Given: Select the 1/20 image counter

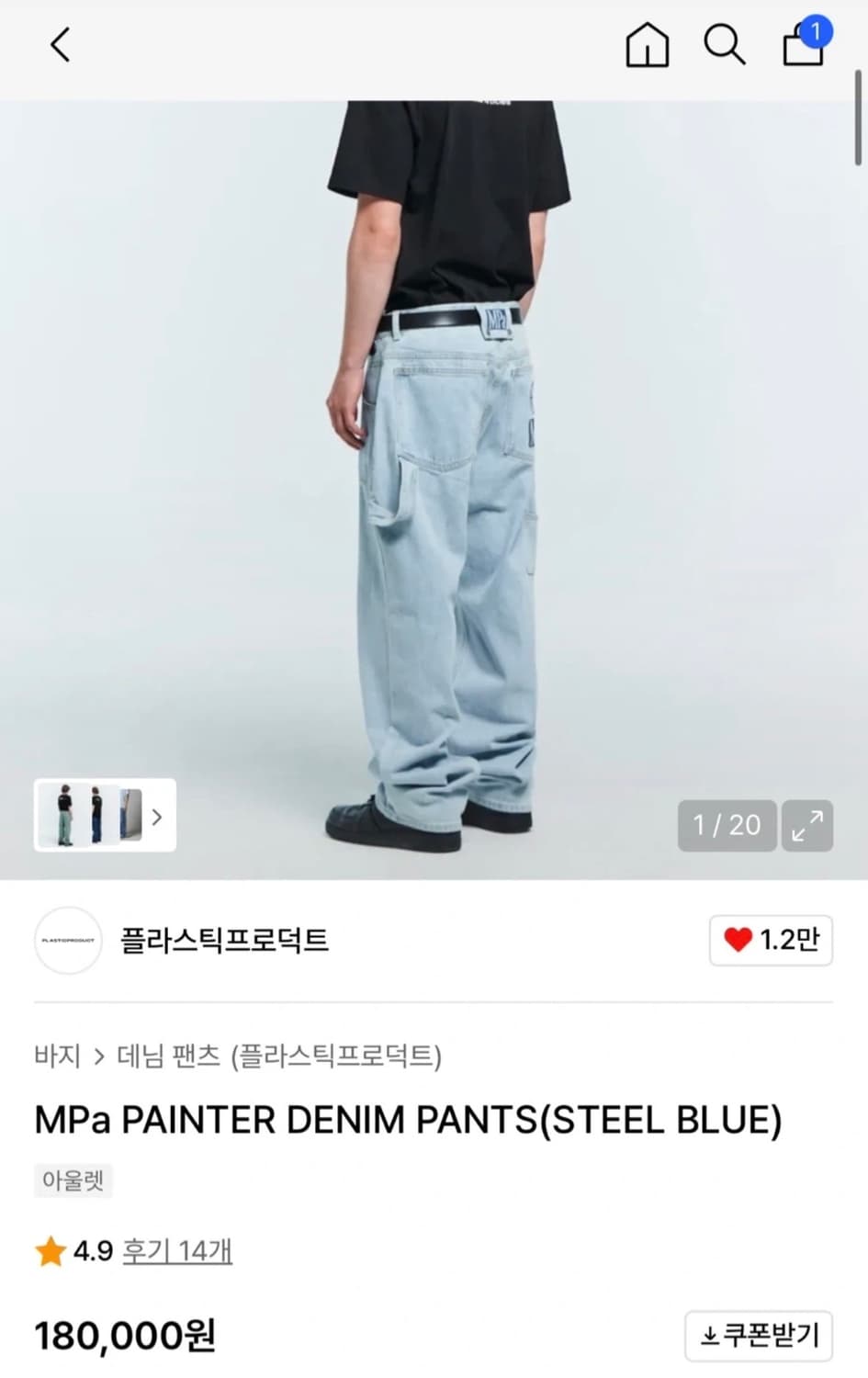Looking at the screenshot, I should (x=727, y=826).
